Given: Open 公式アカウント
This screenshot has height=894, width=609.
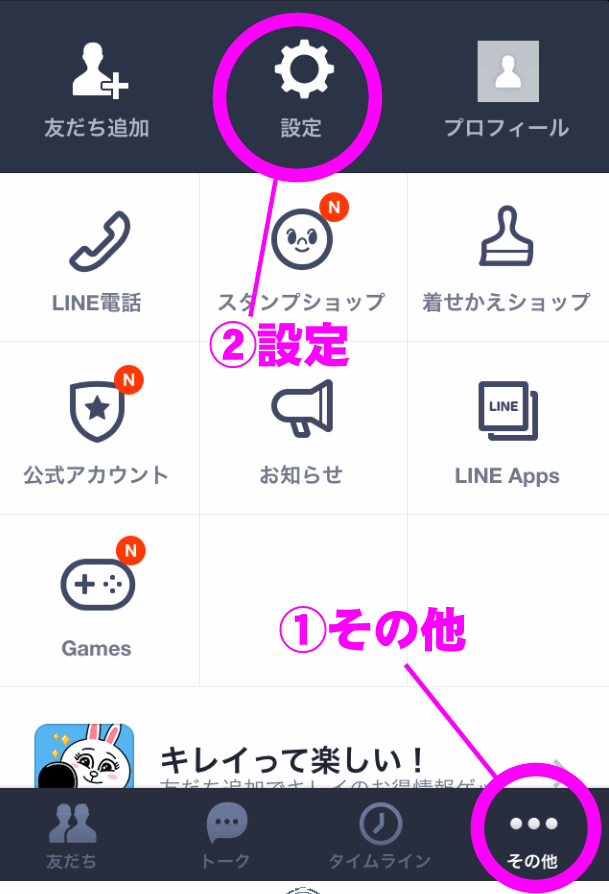Looking at the screenshot, I should pyautogui.click(x=97, y=430).
